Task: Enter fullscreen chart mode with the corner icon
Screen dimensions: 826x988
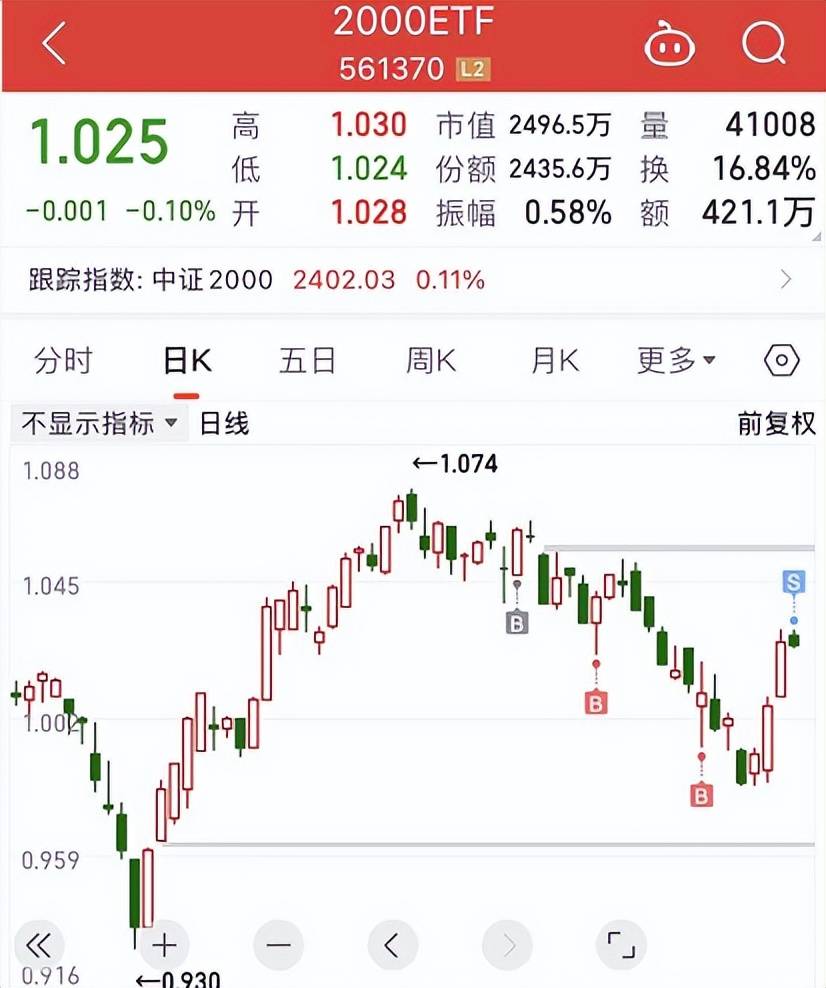Action: click(621, 944)
